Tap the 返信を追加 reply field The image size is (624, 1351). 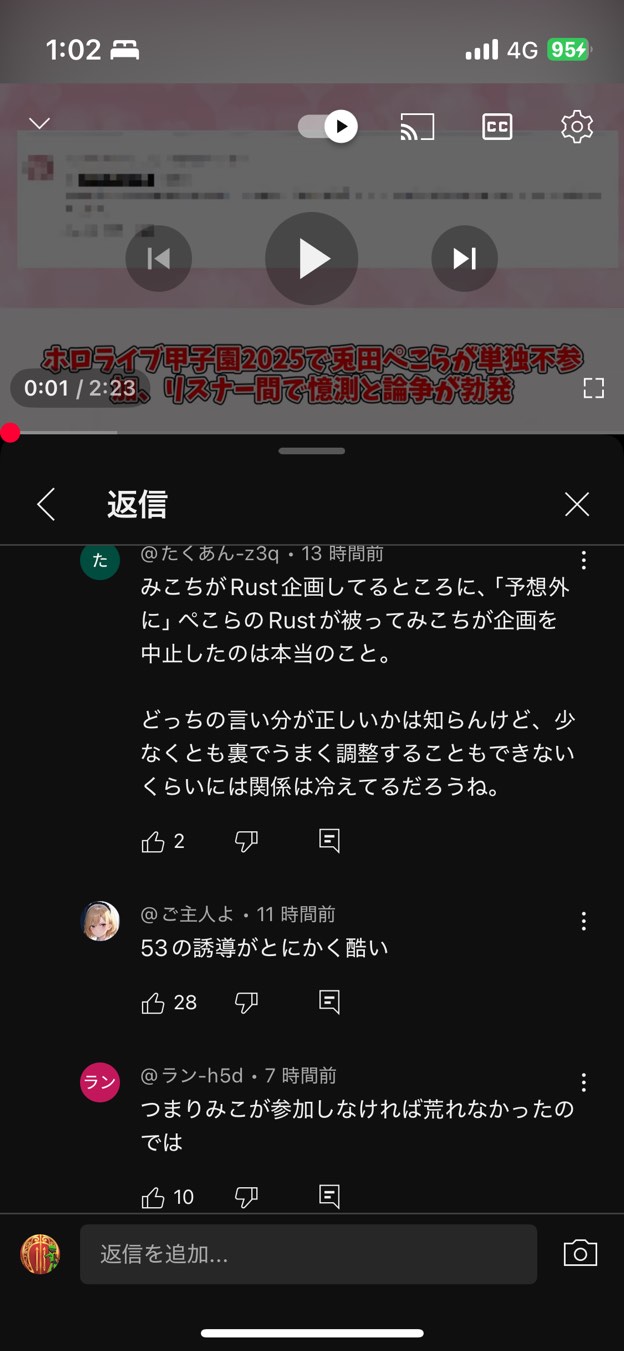click(308, 1254)
